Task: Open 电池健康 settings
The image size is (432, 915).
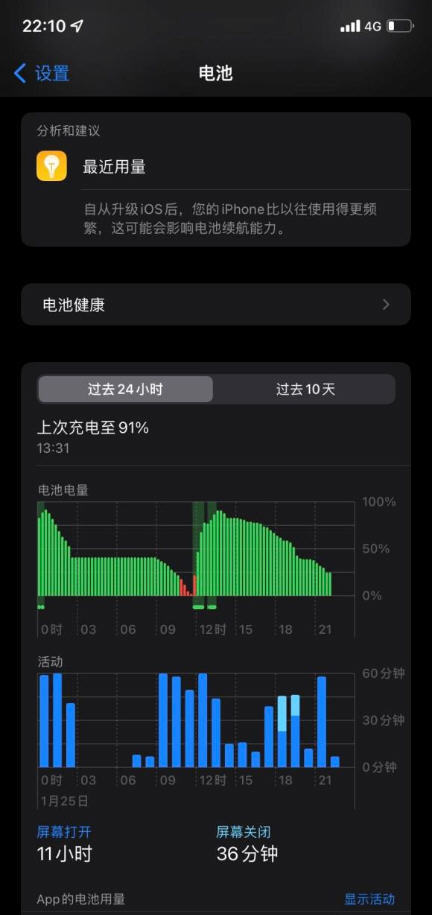Action: tap(216, 304)
